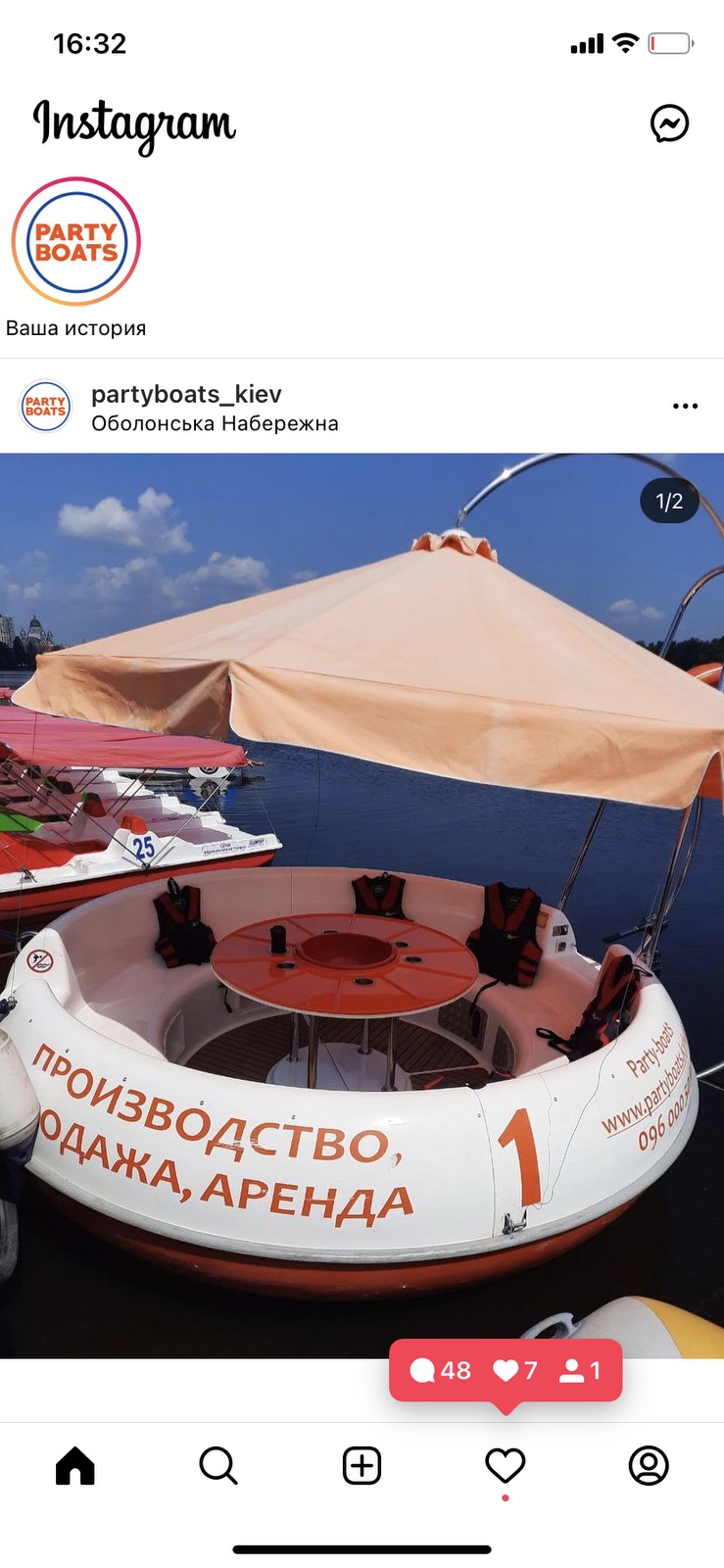
Task: Create a new post with plus icon
Action: pyautogui.click(x=362, y=1466)
